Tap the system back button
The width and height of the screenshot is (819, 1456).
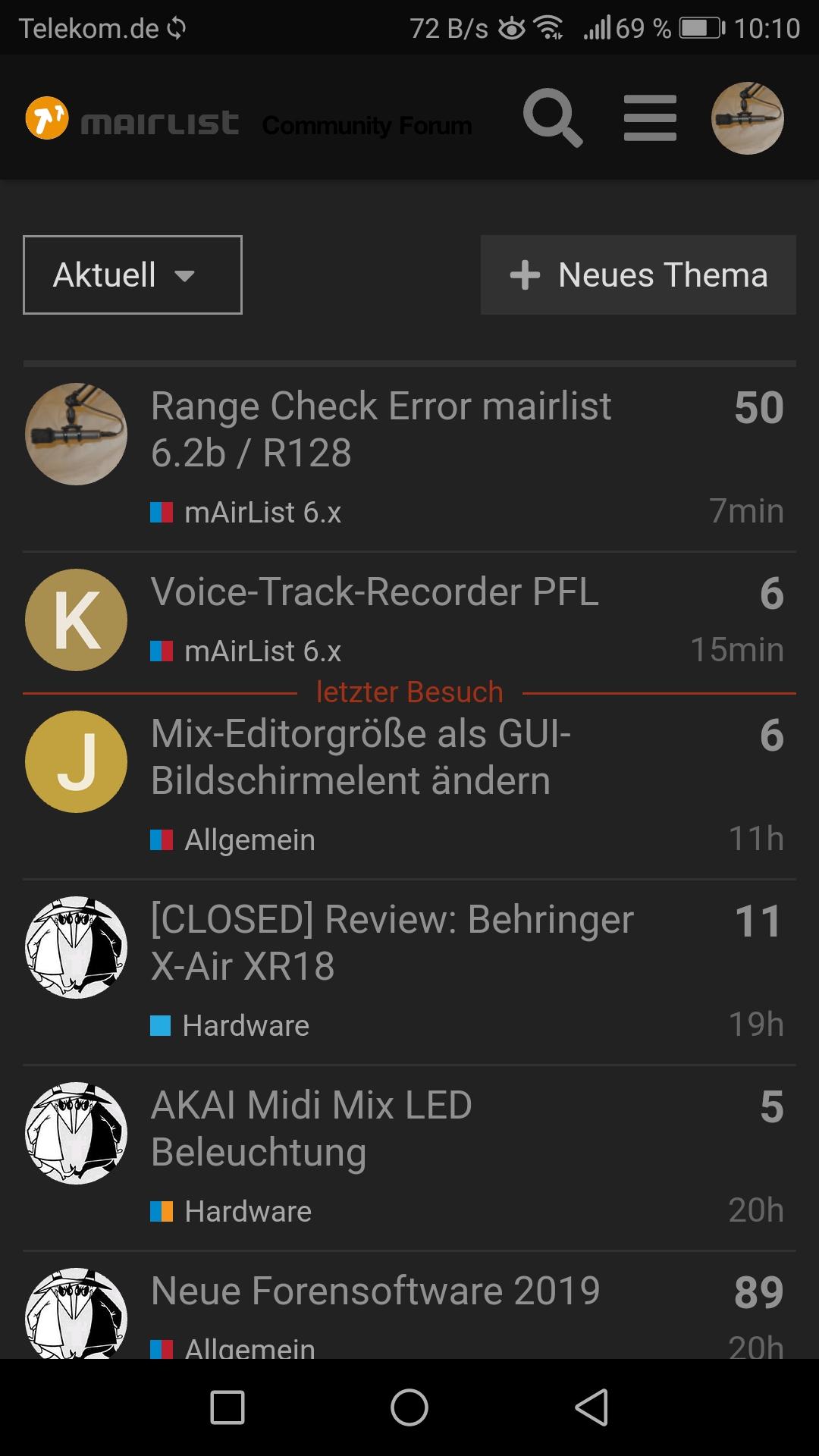click(591, 1407)
